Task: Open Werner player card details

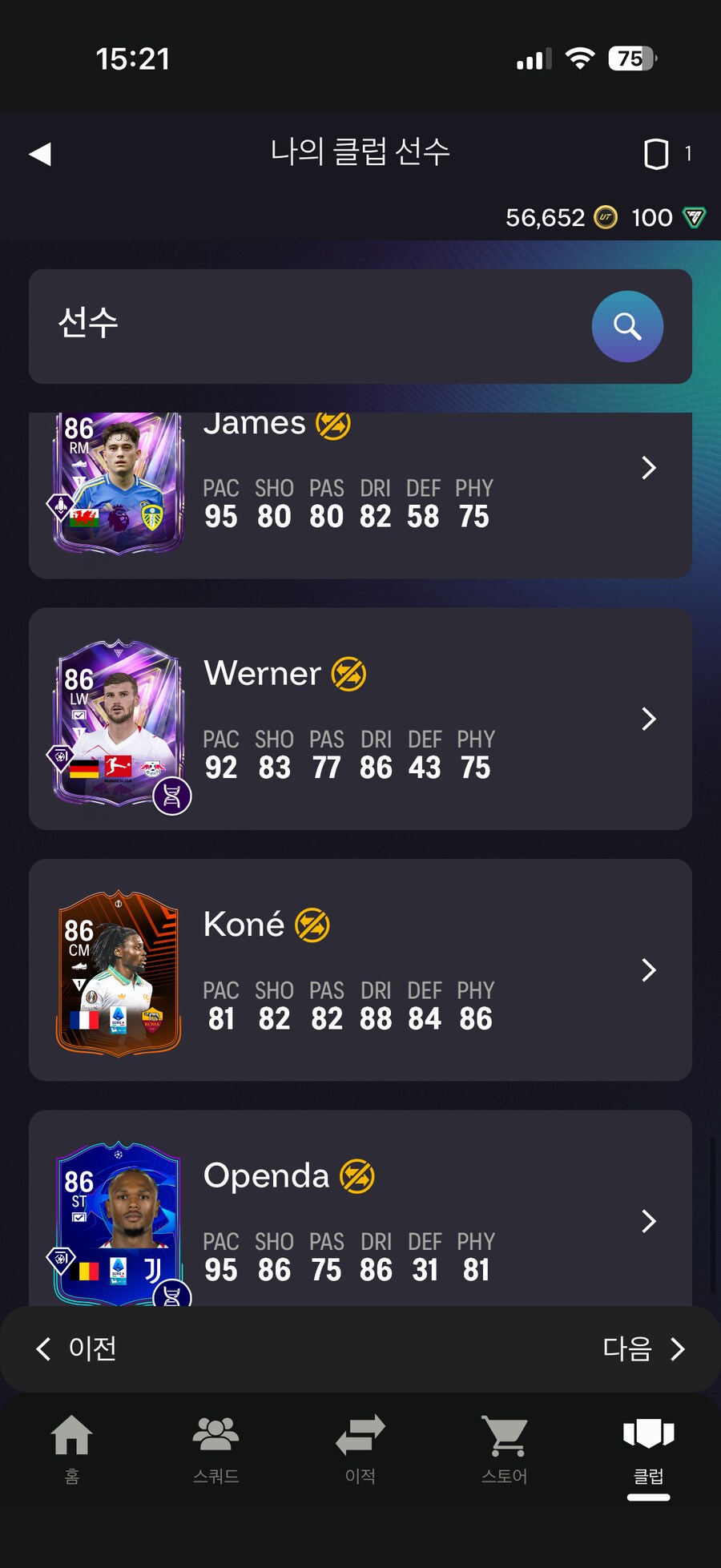Action: [360, 719]
